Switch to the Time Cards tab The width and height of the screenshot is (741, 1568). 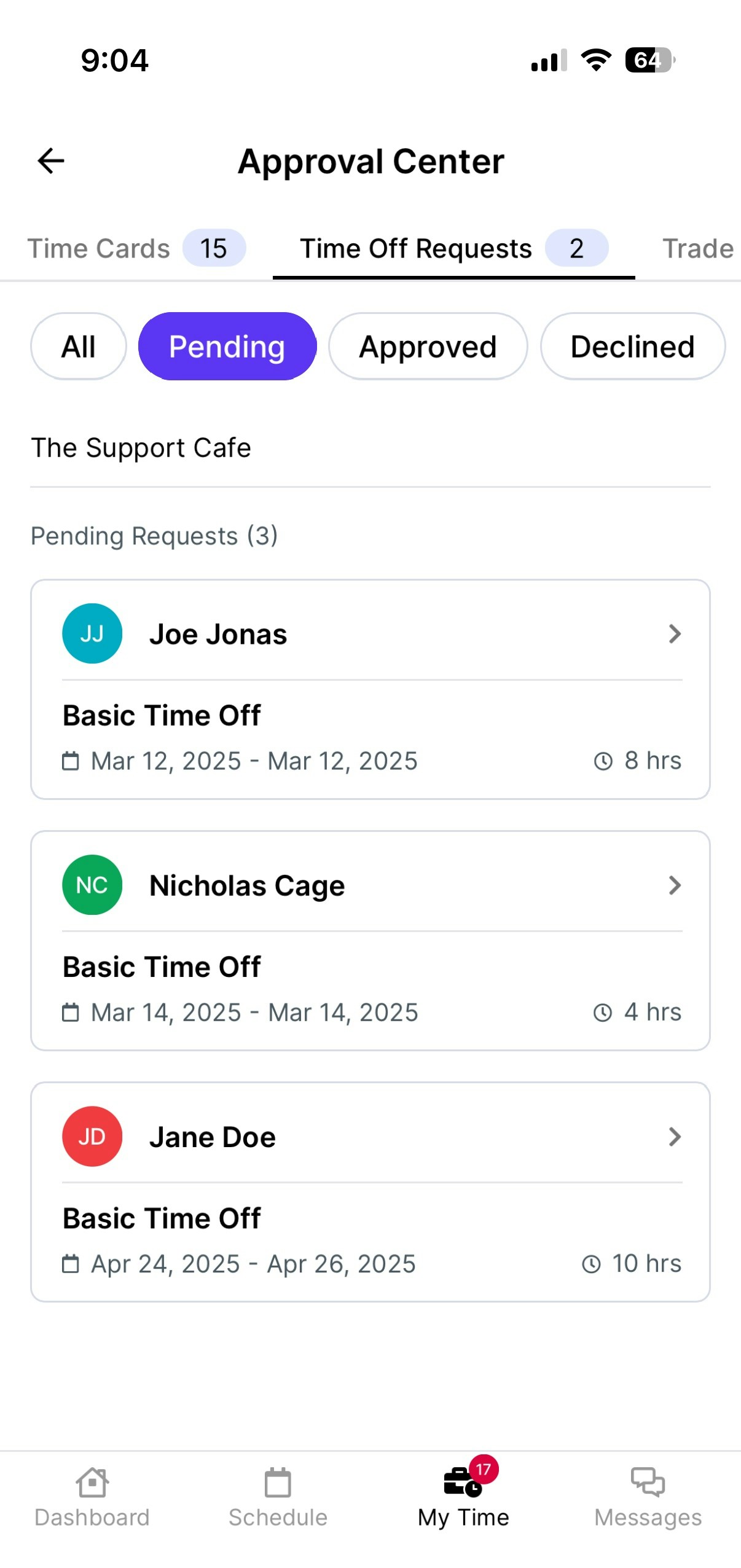136,249
